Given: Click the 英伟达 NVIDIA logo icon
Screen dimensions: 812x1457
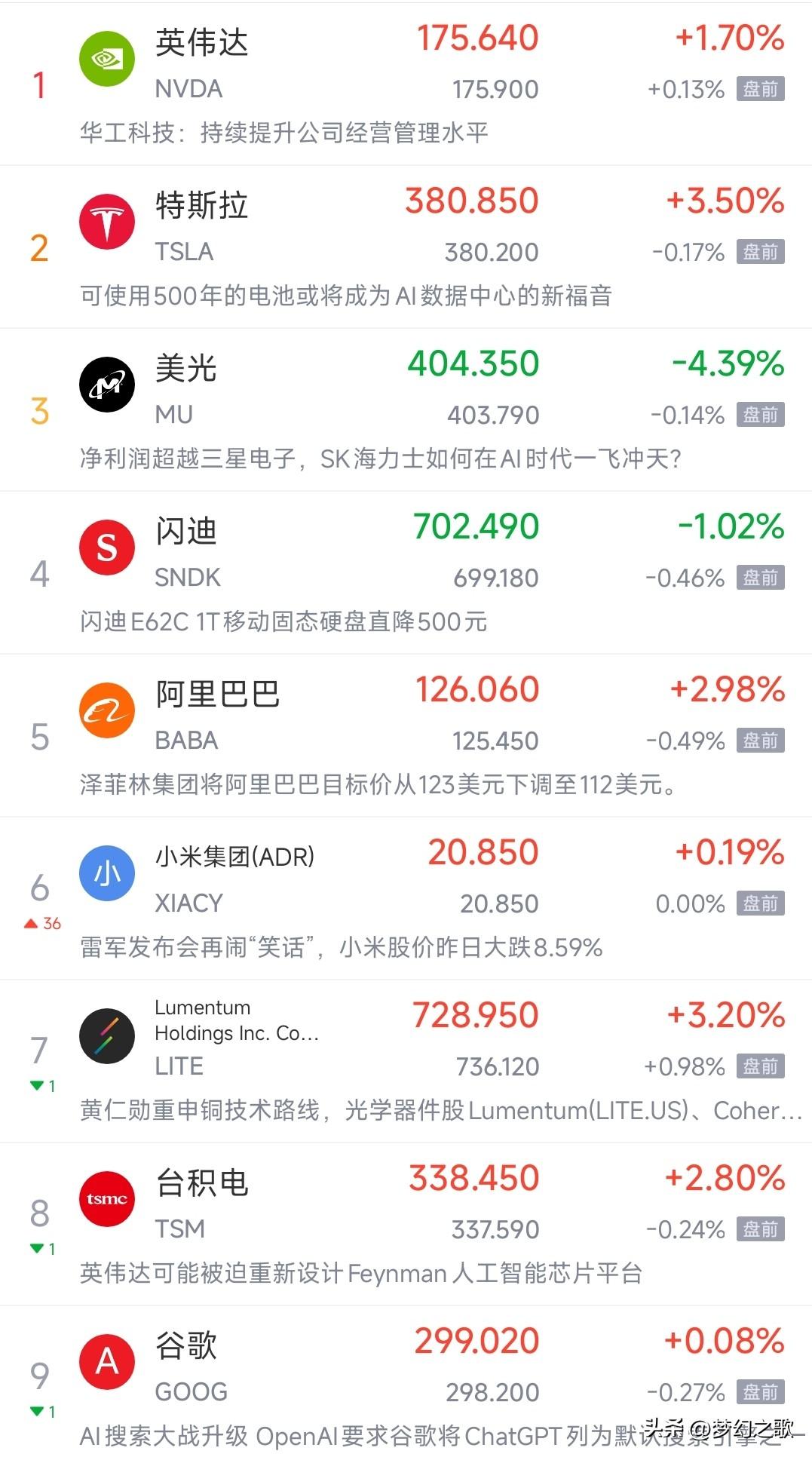Looking at the screenshot, I should pos(106,57).
